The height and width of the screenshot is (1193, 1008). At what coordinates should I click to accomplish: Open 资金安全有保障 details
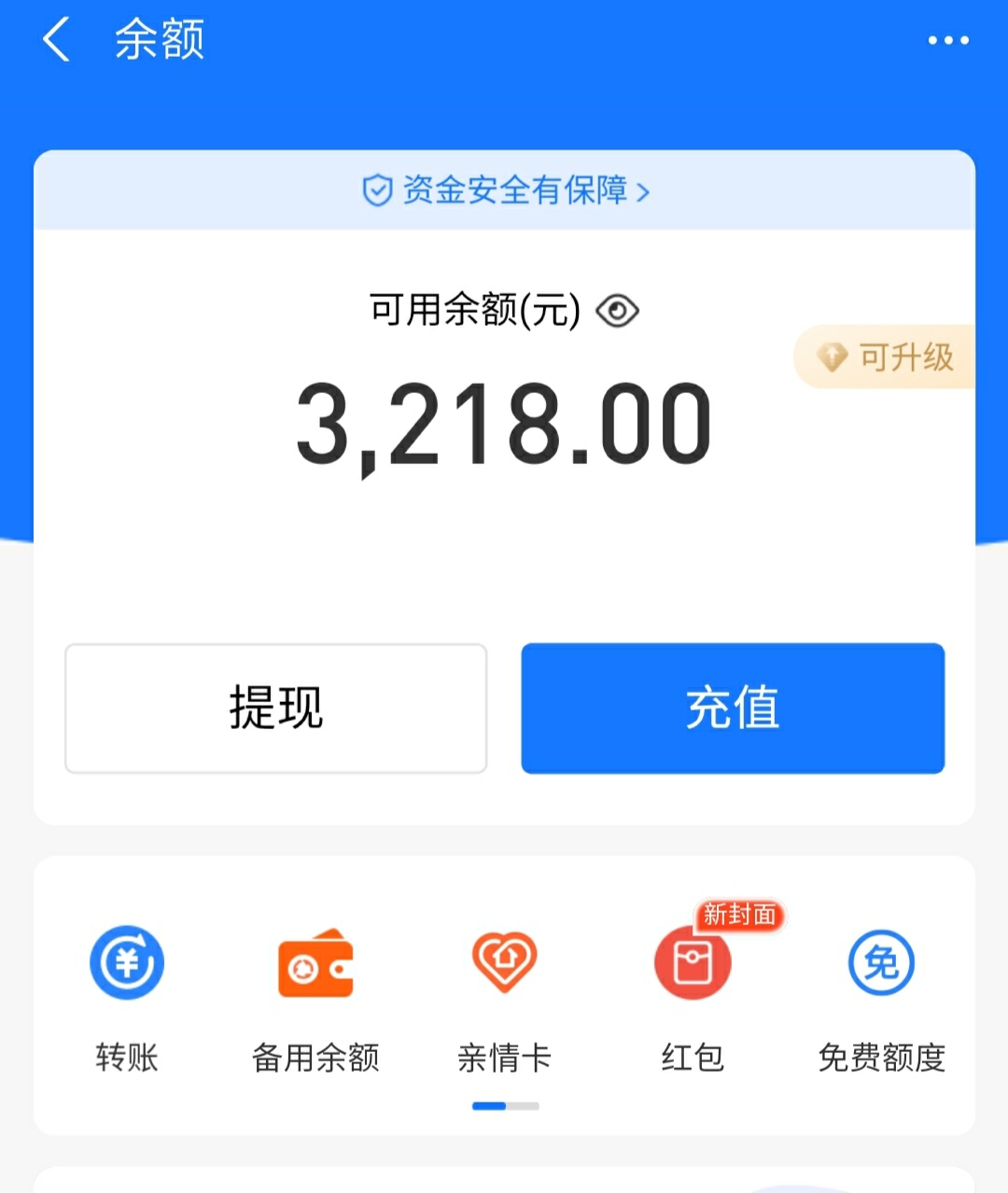(x=505, y=191)
